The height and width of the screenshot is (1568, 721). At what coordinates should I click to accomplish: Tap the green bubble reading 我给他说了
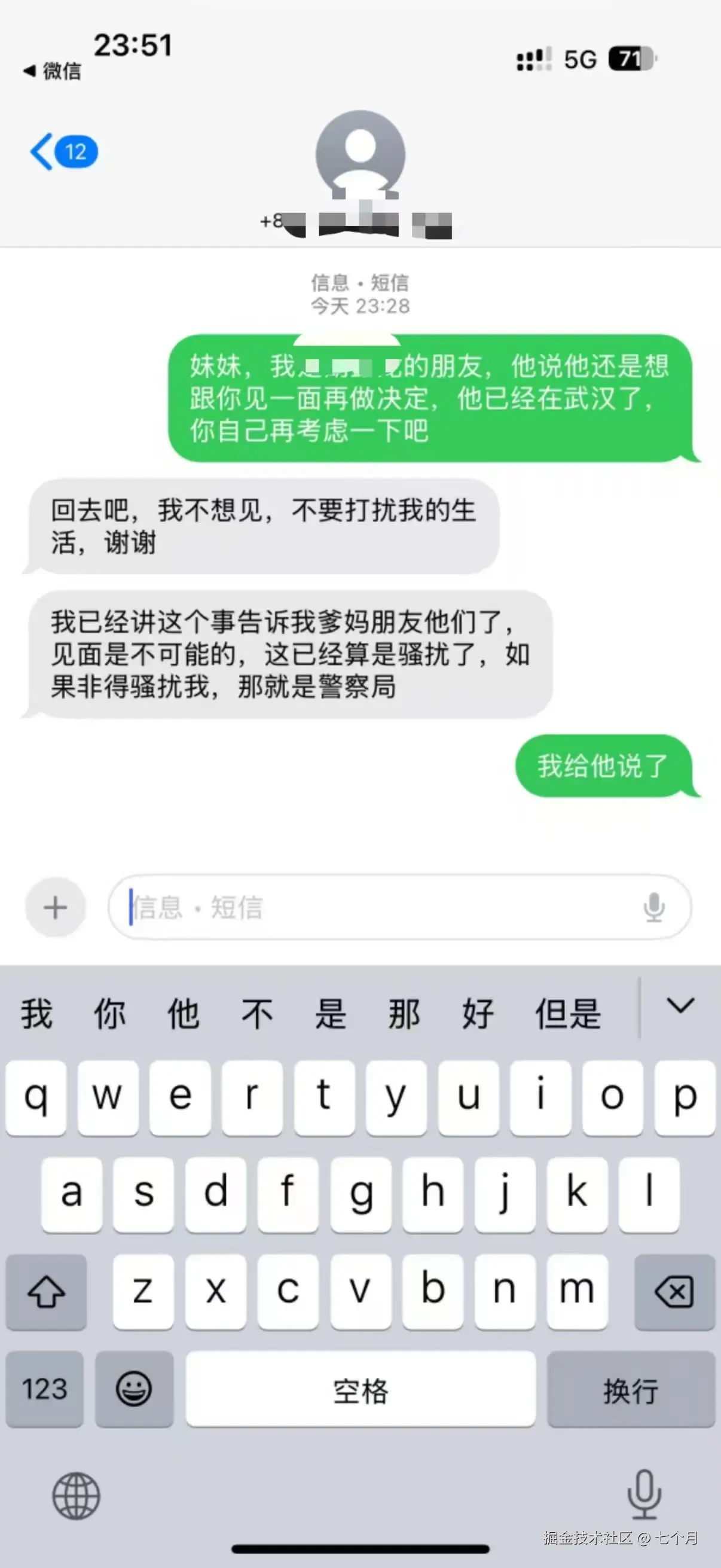pyautogui.click(x=601, y=766)
